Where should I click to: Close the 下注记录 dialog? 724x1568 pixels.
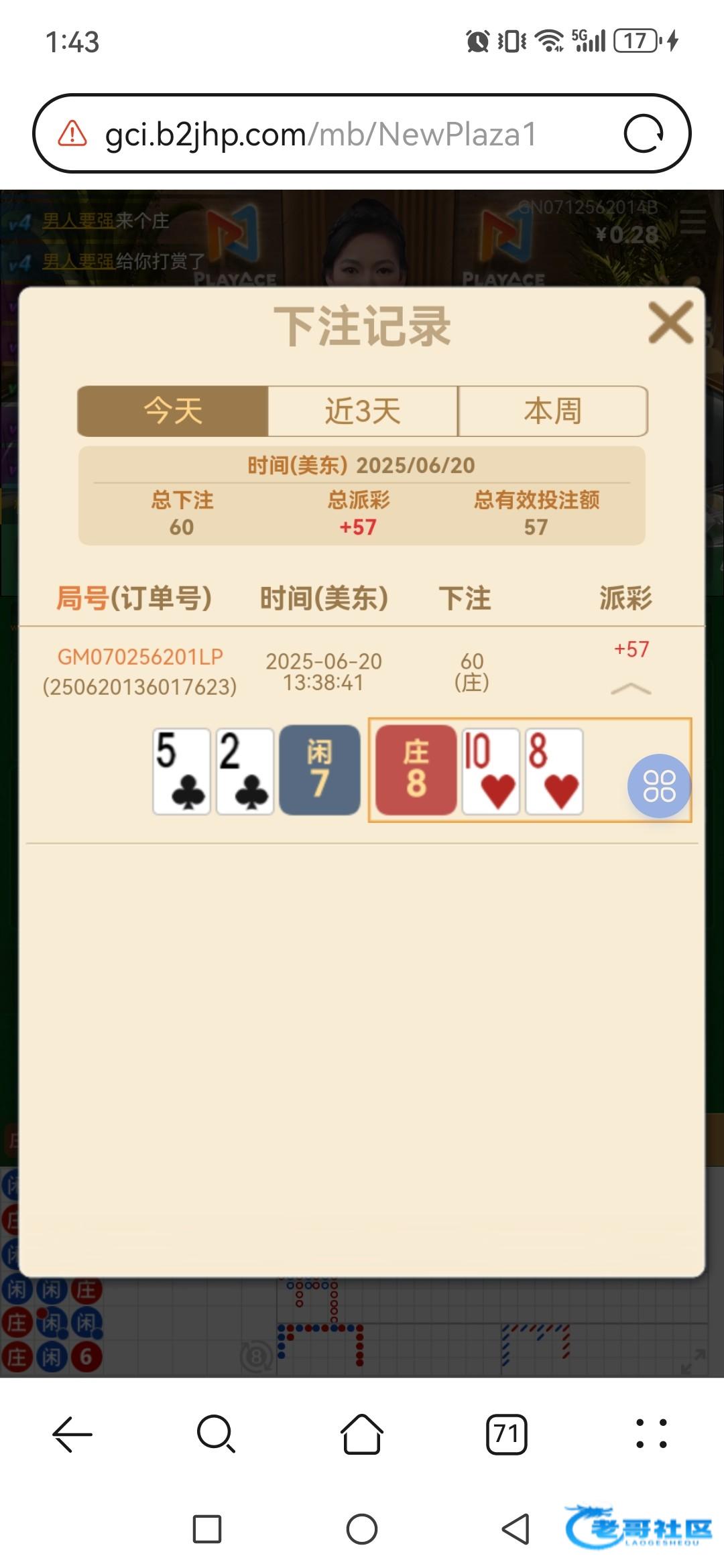pos(670,322)
